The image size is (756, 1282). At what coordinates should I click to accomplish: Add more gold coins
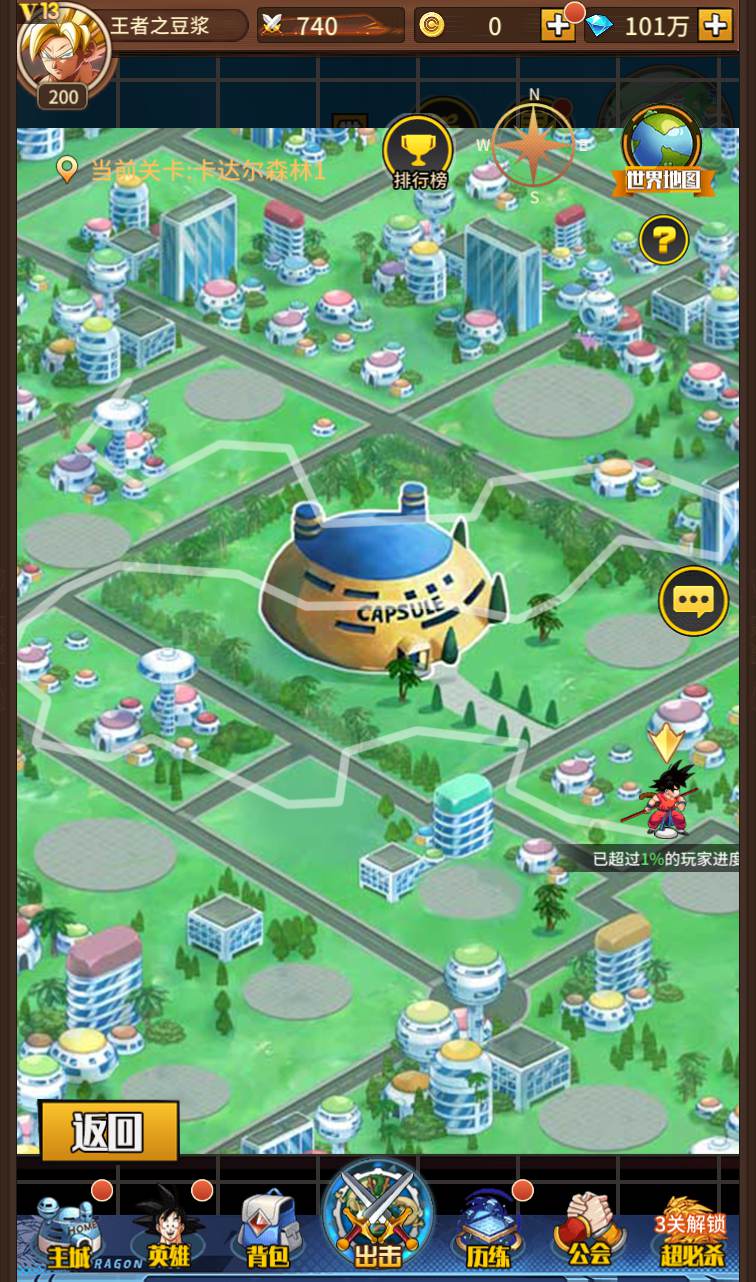557,25
